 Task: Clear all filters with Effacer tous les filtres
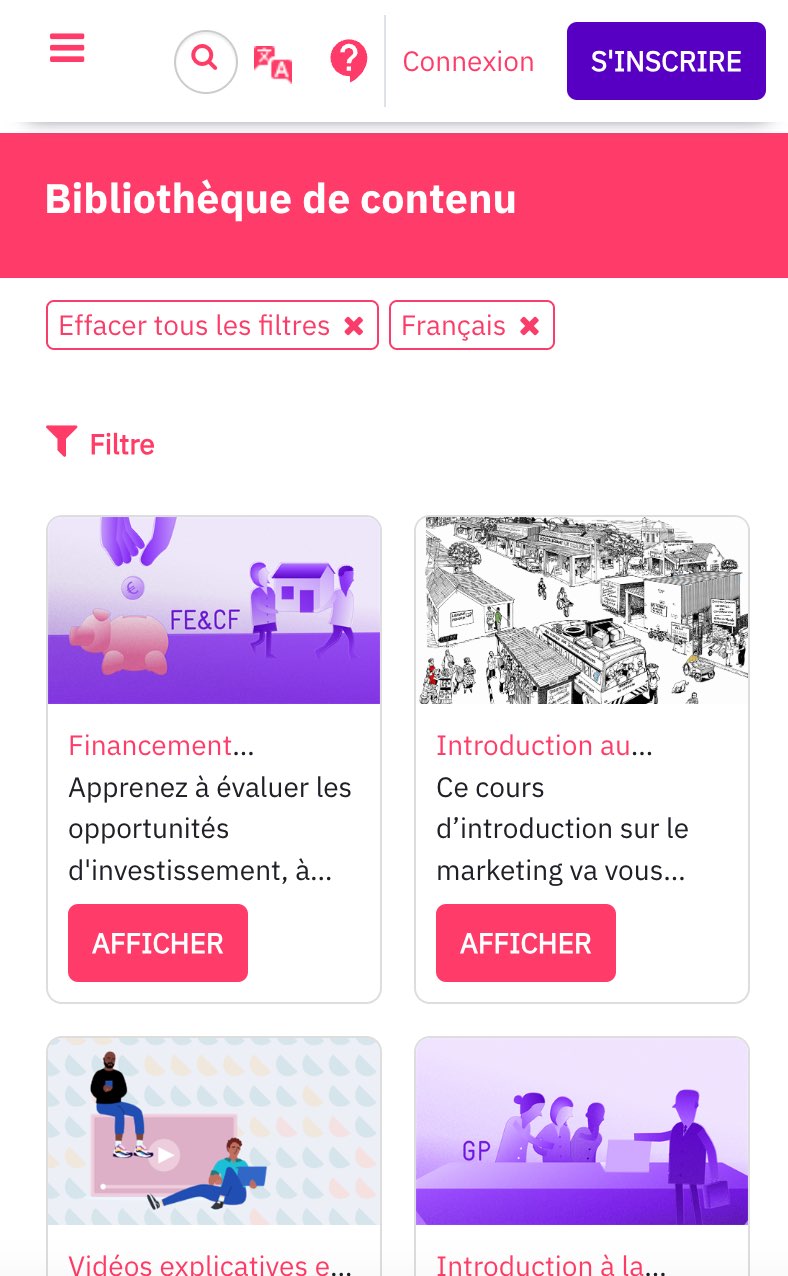212,325
